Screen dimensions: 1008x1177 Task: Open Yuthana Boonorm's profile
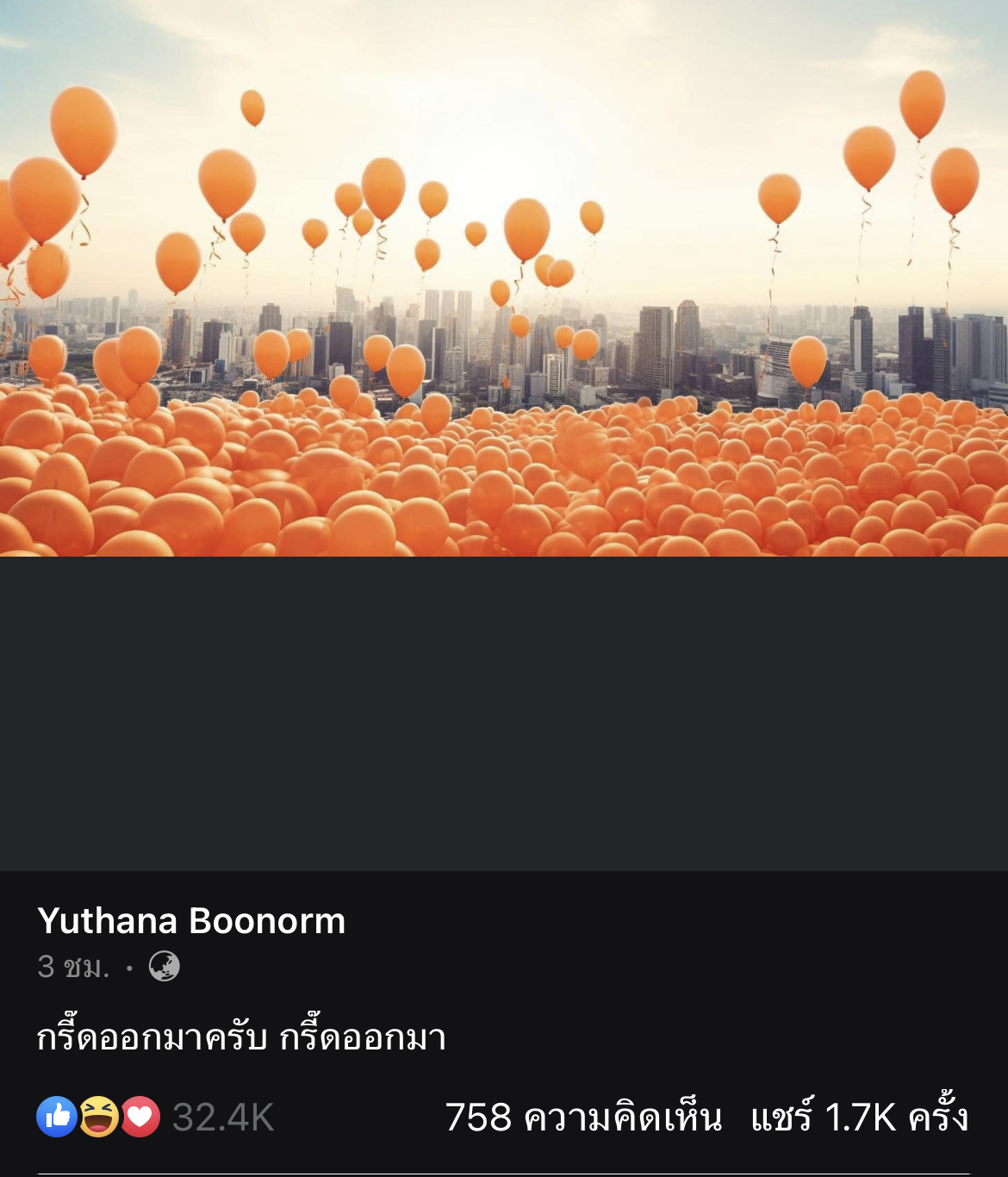(x=191, y=921)
